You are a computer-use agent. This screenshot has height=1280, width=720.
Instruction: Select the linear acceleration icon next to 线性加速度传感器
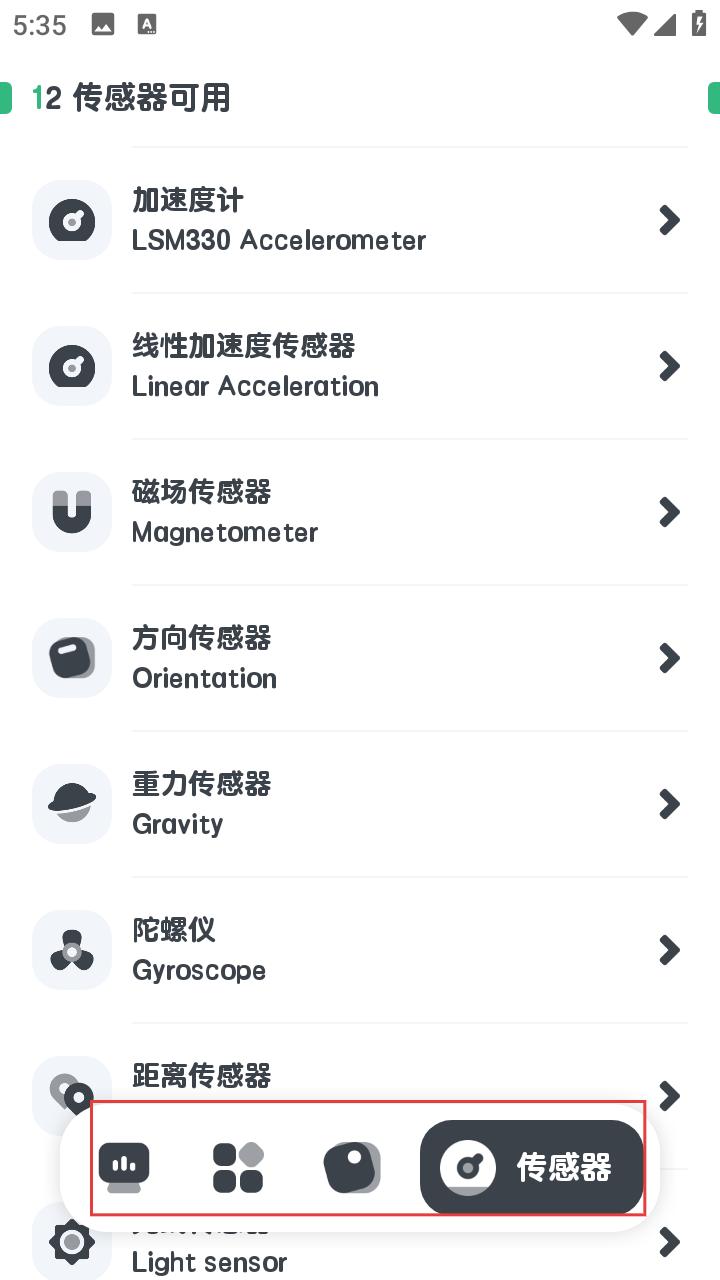tap(71, 366)
